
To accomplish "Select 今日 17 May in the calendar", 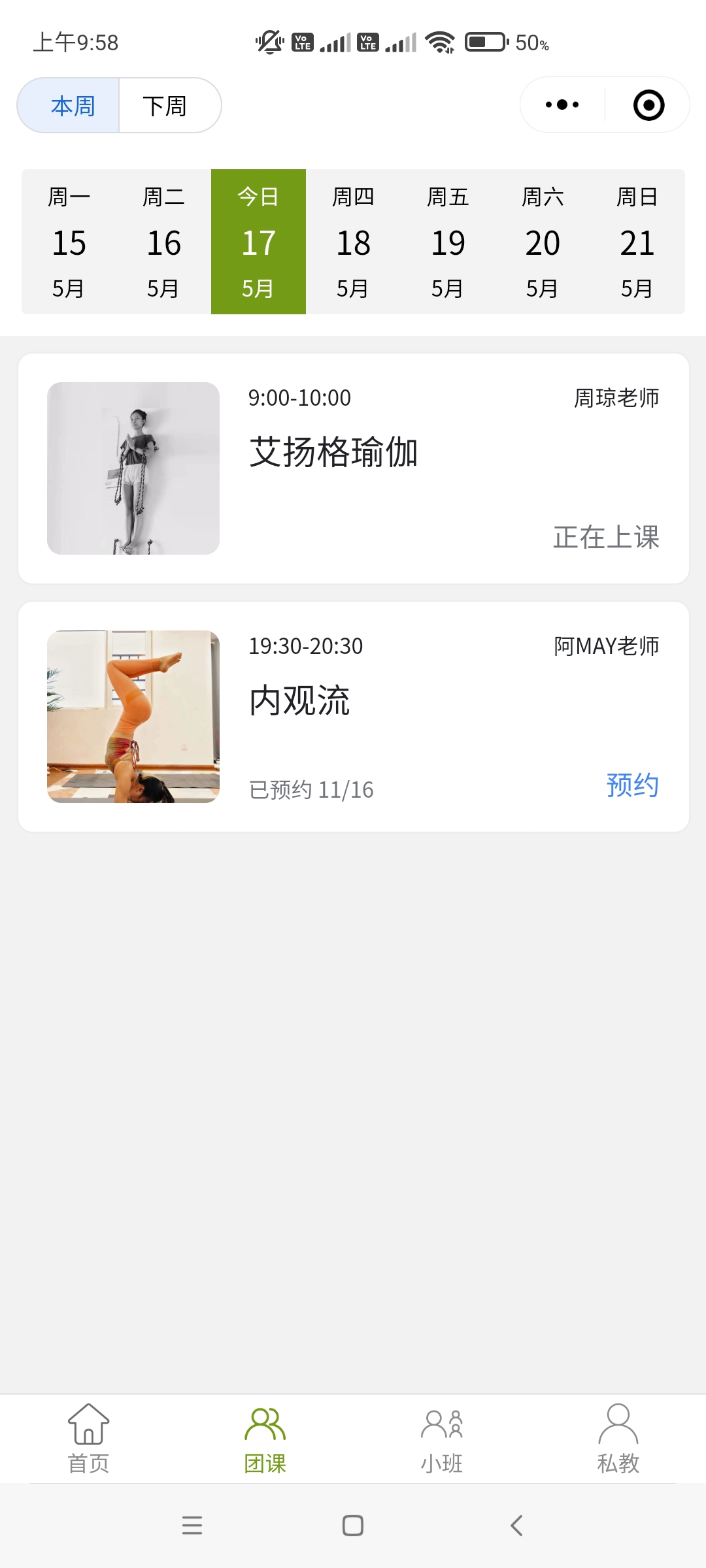I will pos(258,242).
